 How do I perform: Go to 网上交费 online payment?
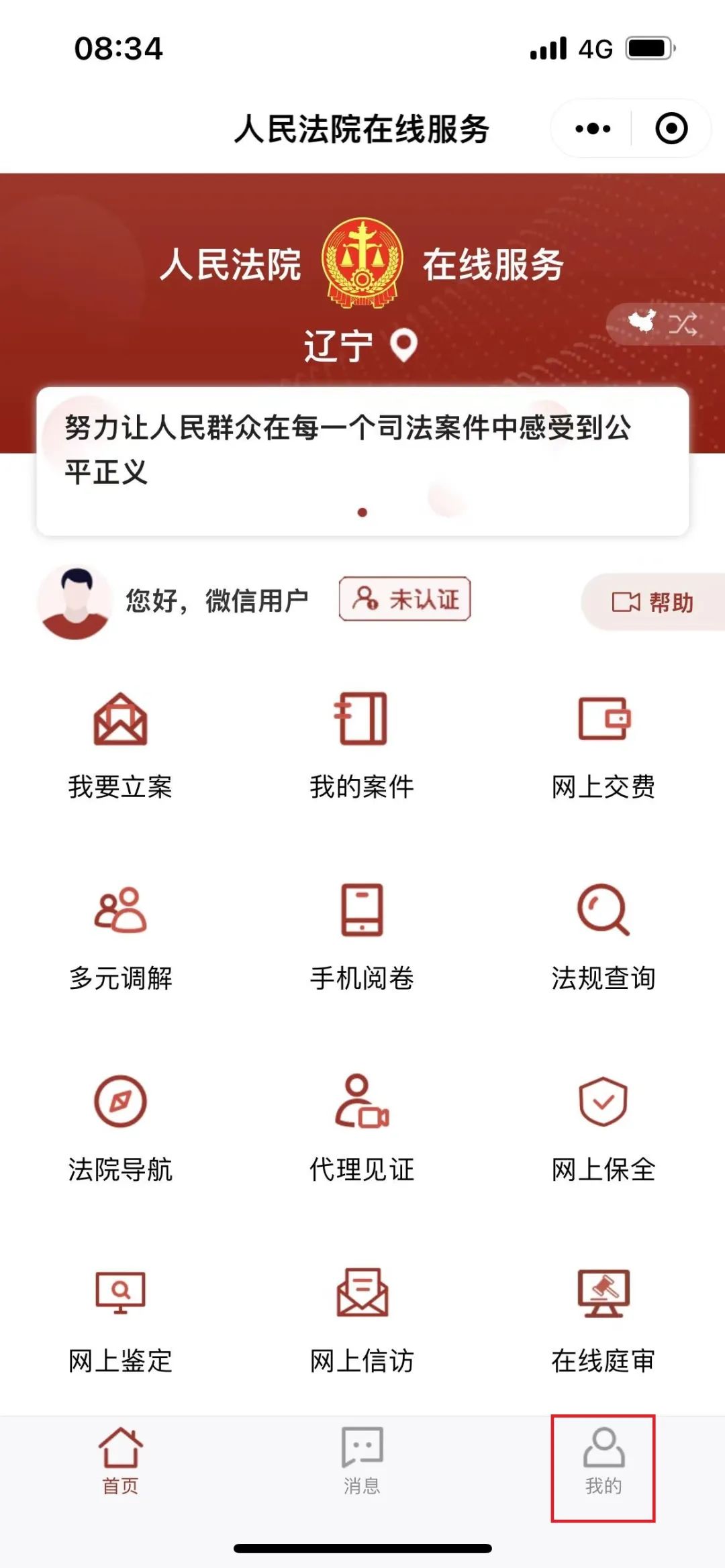pyautogui.click(x=603, y=746)
